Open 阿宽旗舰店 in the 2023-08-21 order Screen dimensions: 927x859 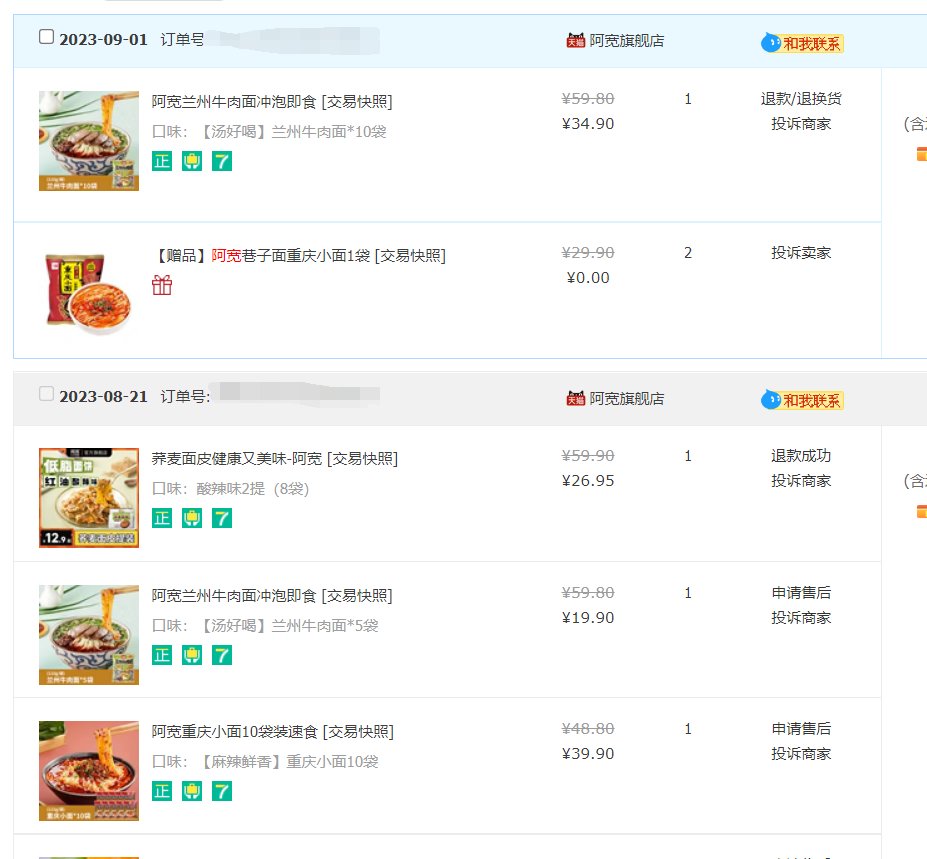click(x=626, y=398)
